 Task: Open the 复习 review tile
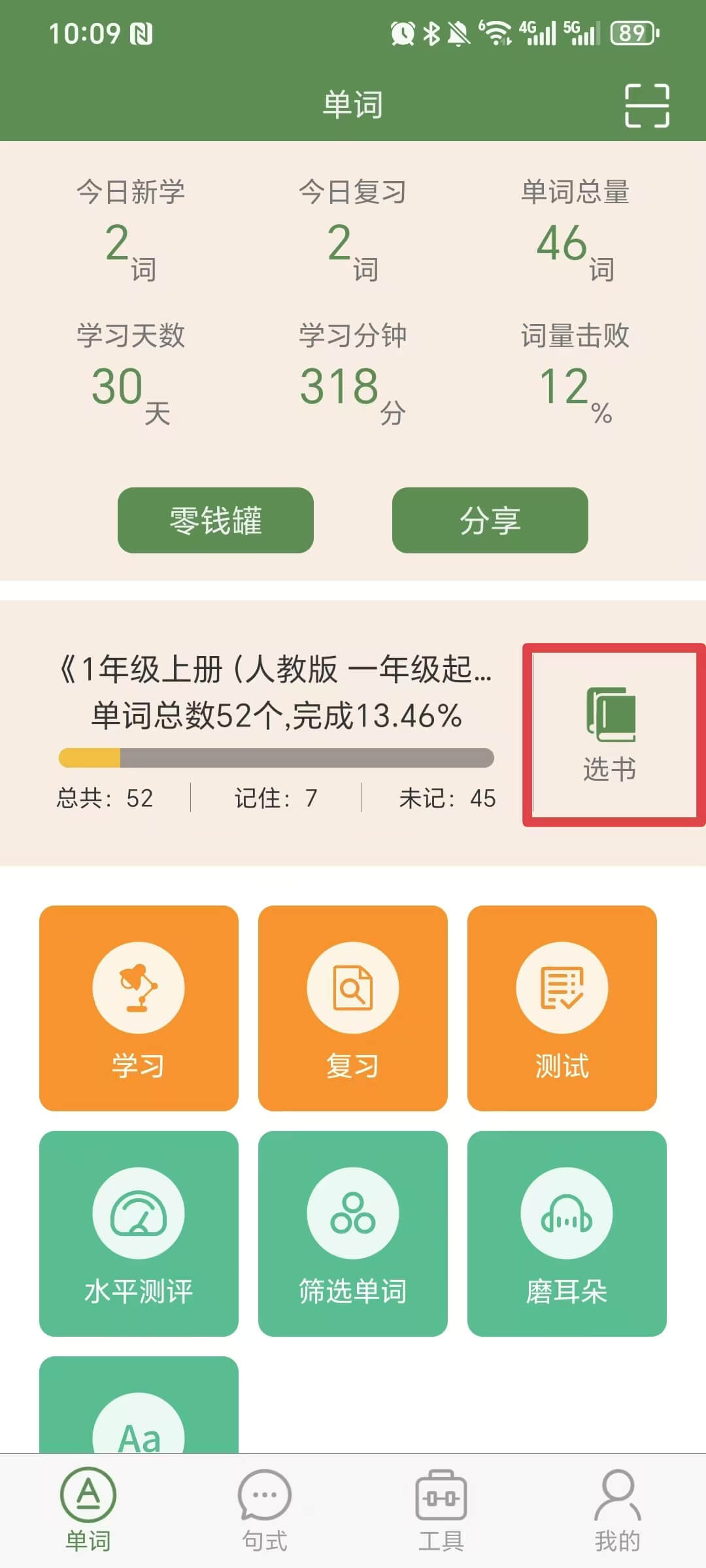[x=353, y=1007]
